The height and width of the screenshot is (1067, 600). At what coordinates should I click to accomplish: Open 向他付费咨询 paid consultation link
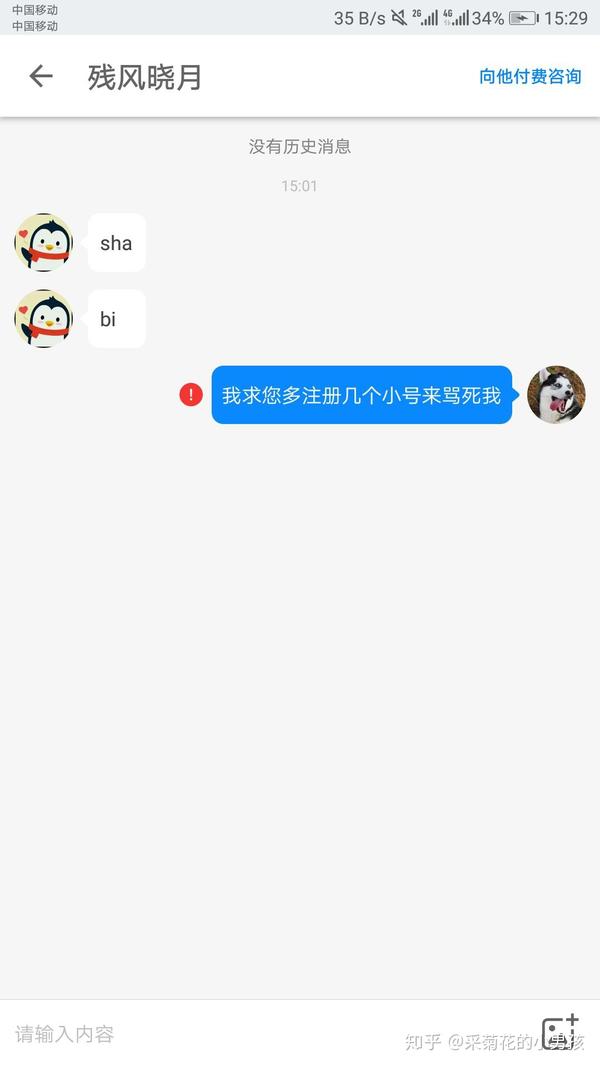(x=530, y=76)
